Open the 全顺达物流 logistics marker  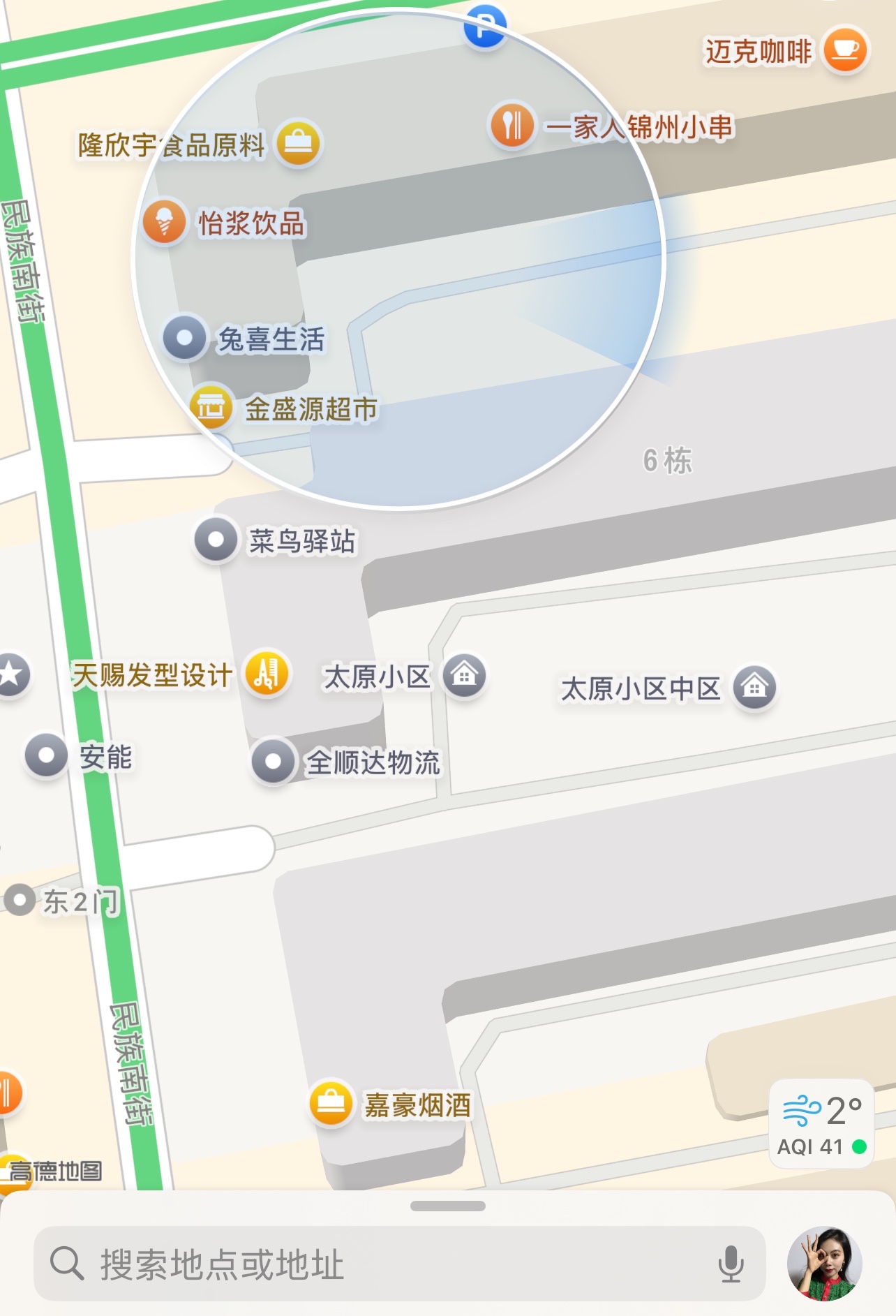point(273,761)
